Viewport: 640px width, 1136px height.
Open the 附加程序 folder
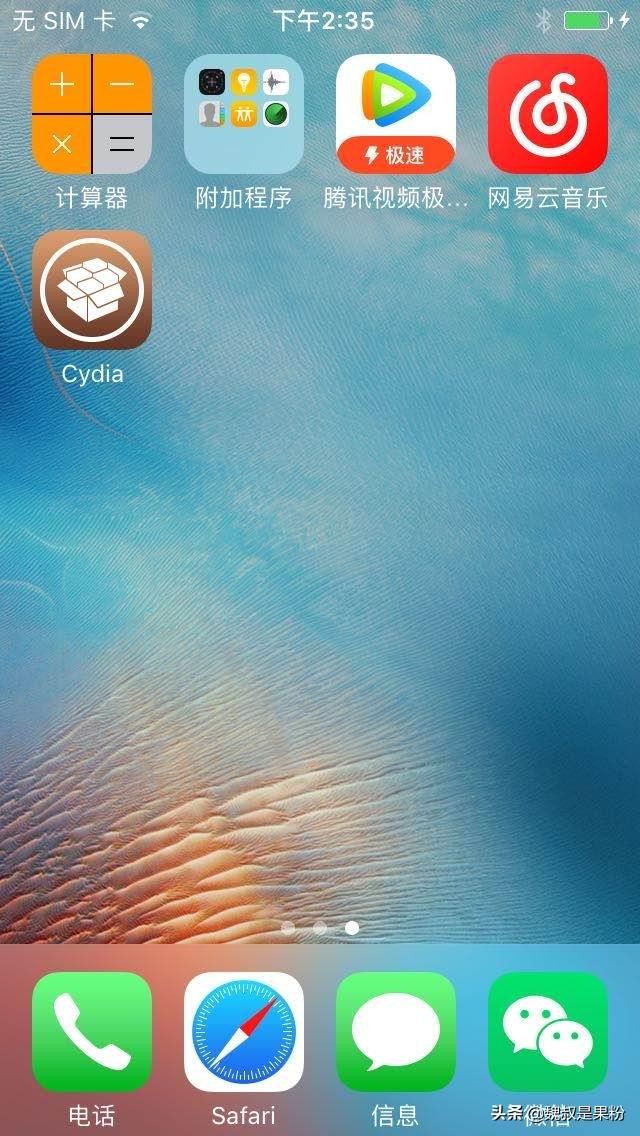click(244, 114)
